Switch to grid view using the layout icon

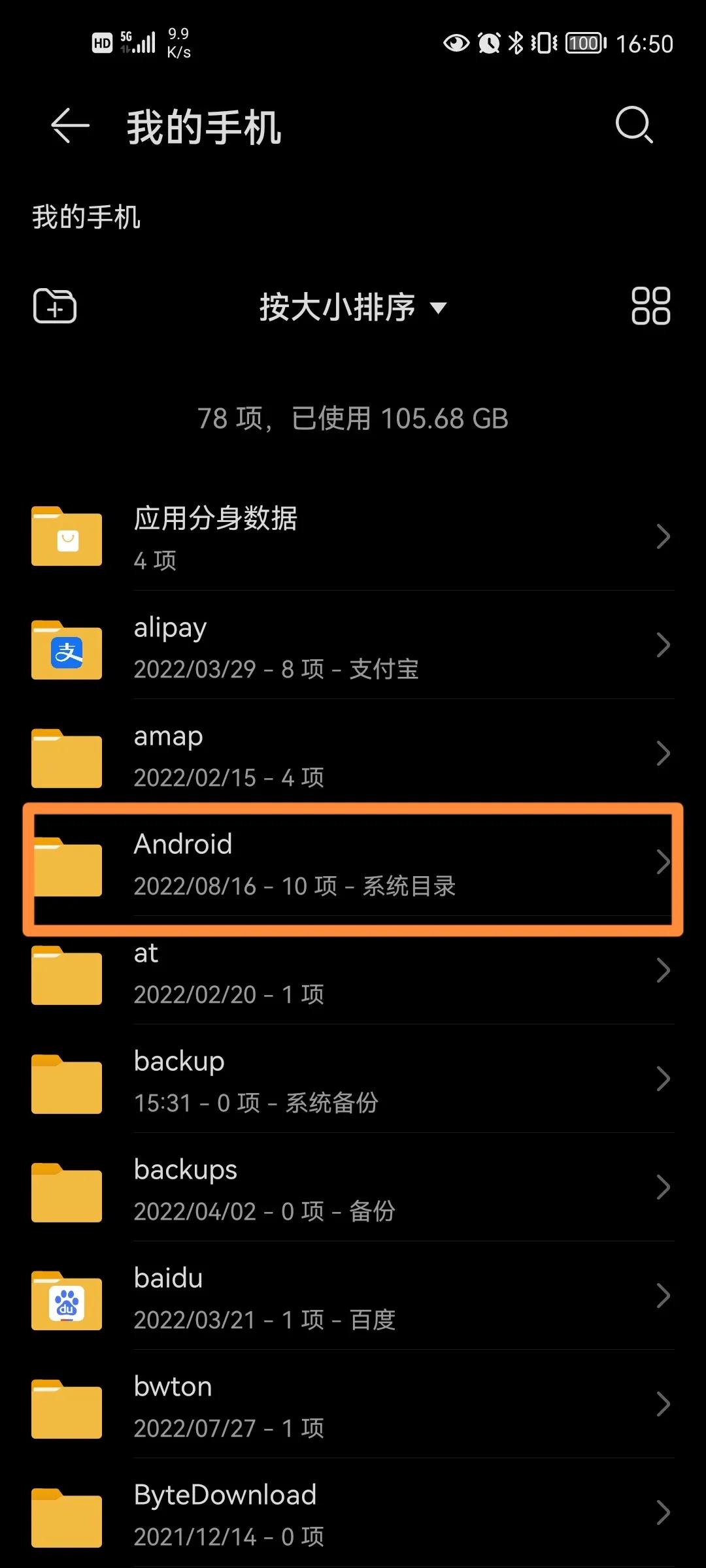point(650,307)
